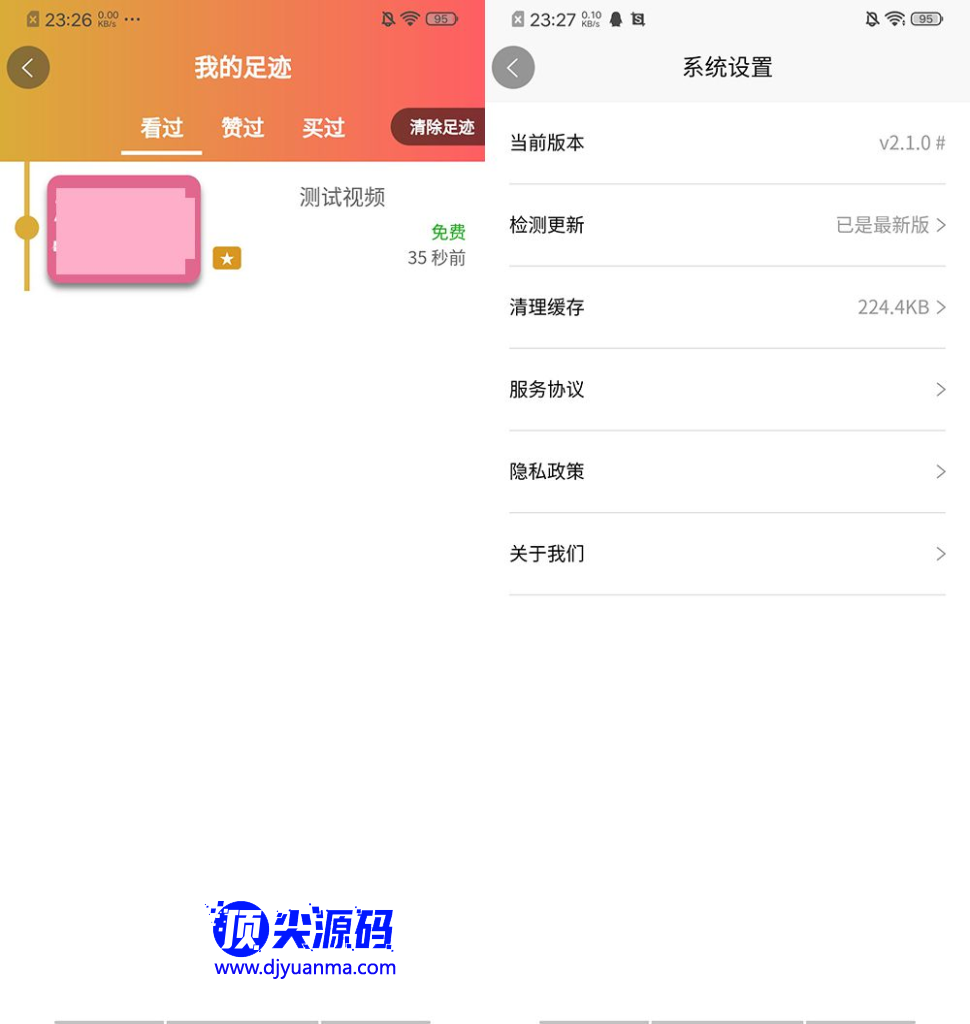Switch to the 看过 tab
Image resolution: width=970 pixels, height=1024 pixels.
(x=161, y=128)
